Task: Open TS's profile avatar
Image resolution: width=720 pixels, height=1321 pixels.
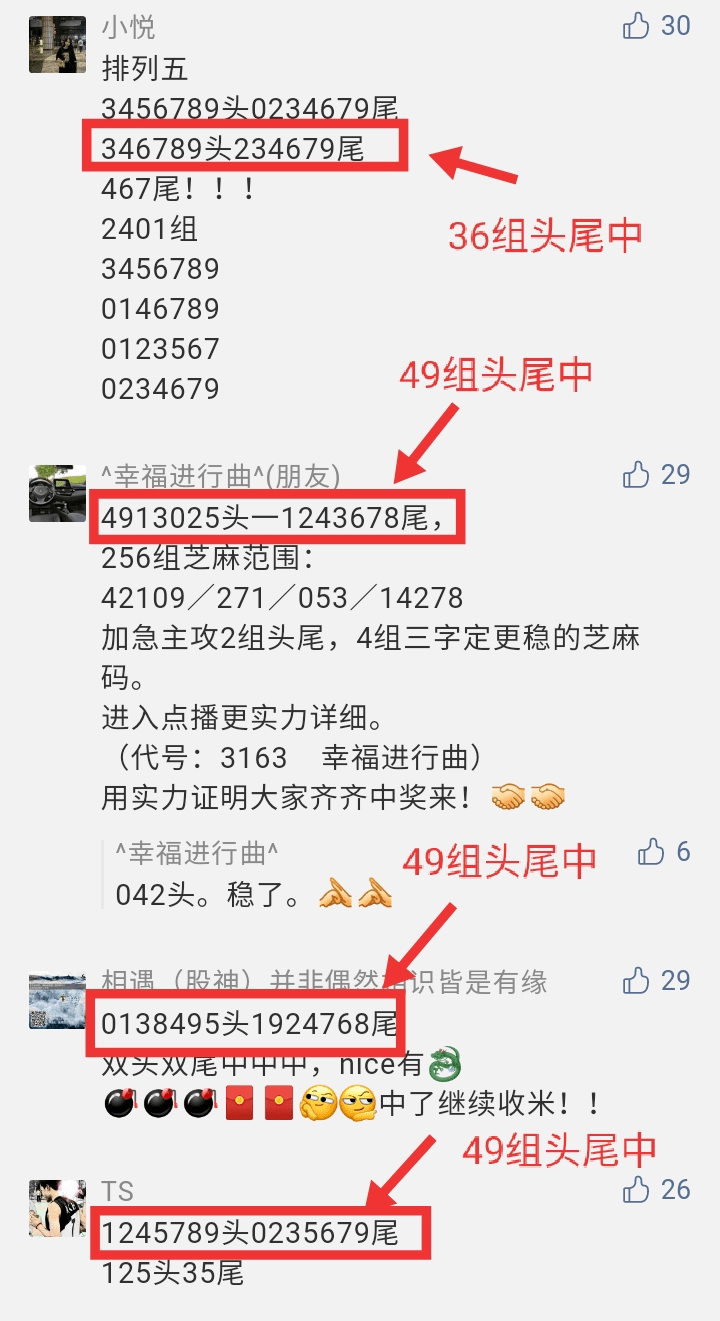Action: click(x=57, y=1208)
